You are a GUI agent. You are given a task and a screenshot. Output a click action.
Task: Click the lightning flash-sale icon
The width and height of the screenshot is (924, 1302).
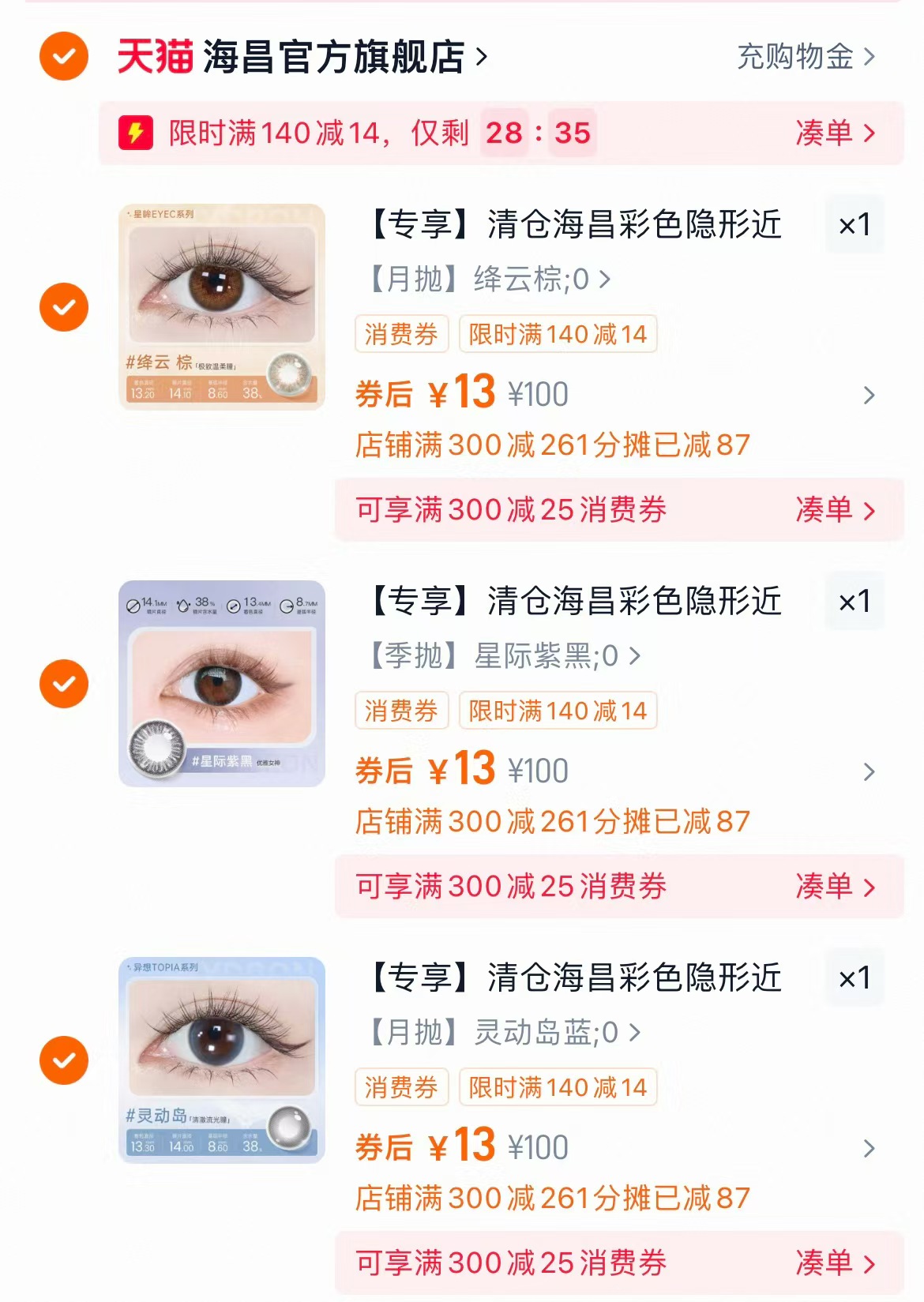[x=136, y=133]
